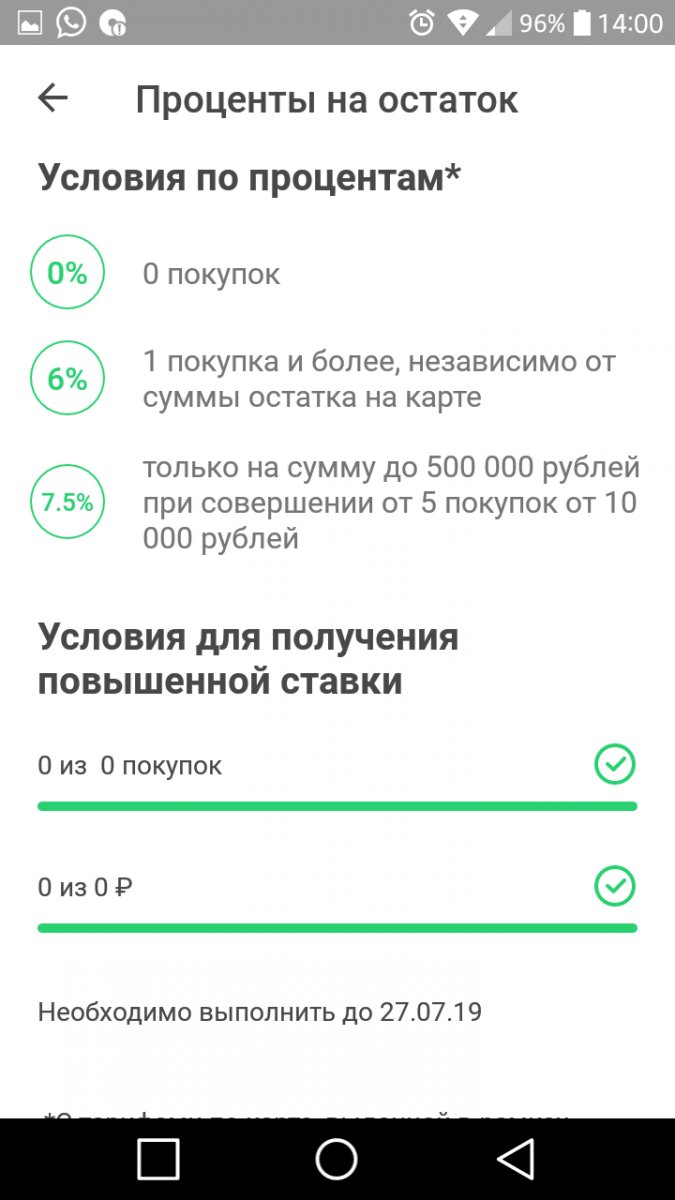
Task: Go back from Проценты на остаток
Action: click(53, 98)
